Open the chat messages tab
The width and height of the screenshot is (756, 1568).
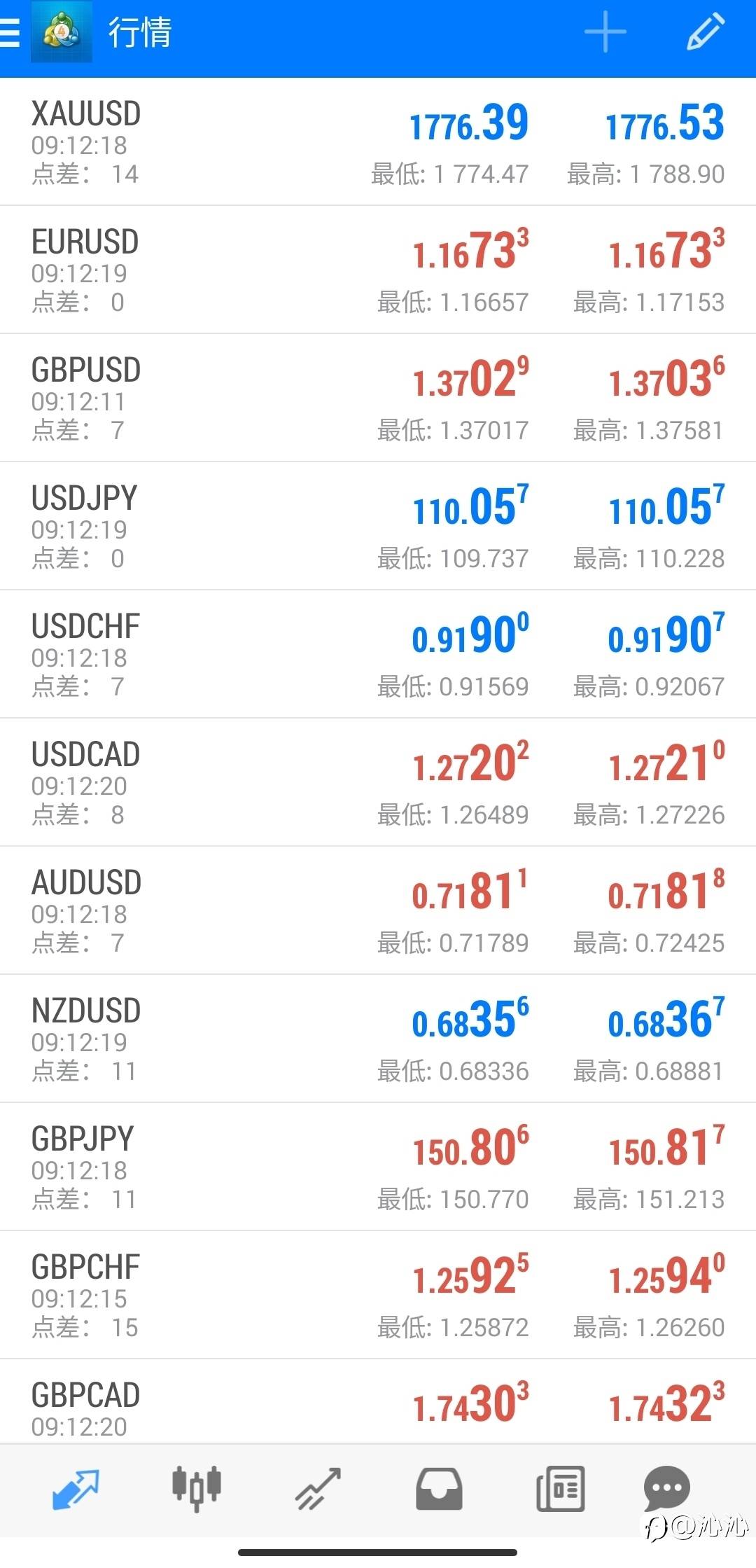tap(666, 1488)
